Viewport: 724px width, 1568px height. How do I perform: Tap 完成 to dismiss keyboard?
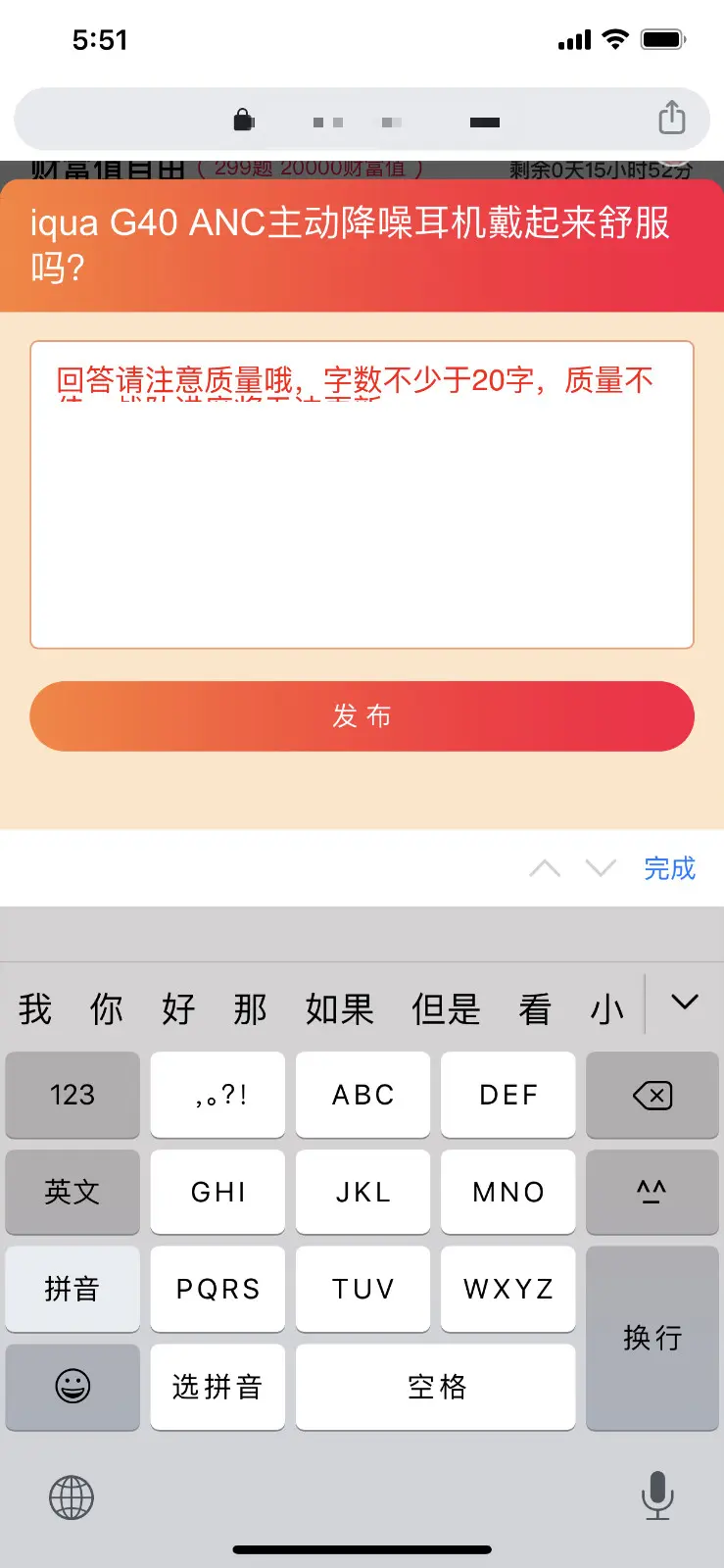click(669, 868)
